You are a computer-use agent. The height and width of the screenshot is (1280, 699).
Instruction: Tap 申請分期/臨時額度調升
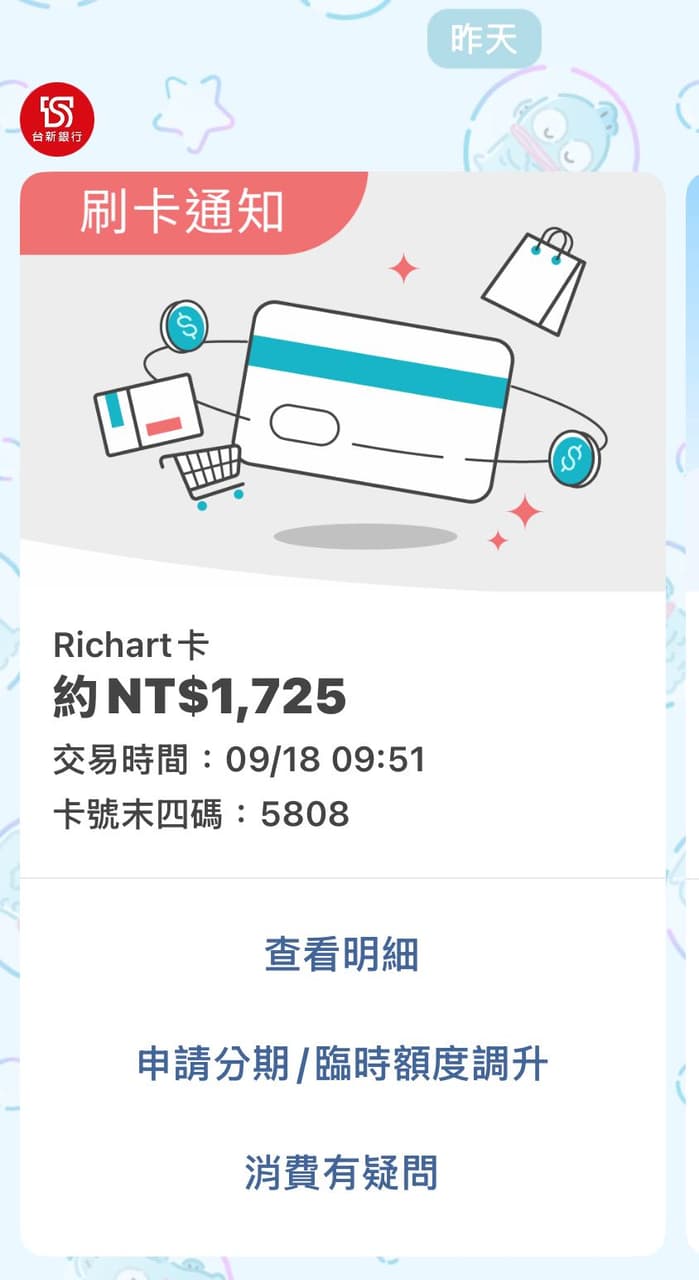tap(342, 1064)
